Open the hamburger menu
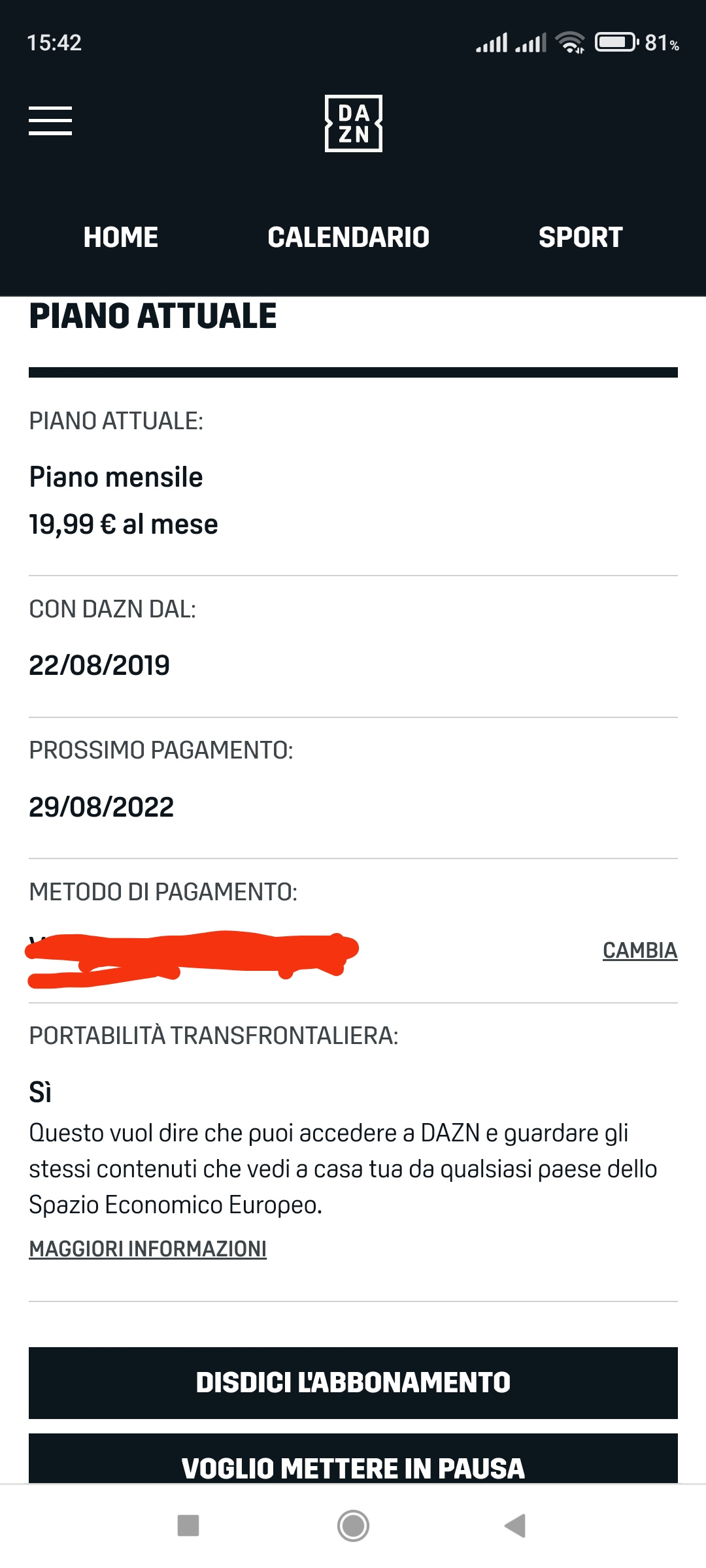 [x=50, y=121]
